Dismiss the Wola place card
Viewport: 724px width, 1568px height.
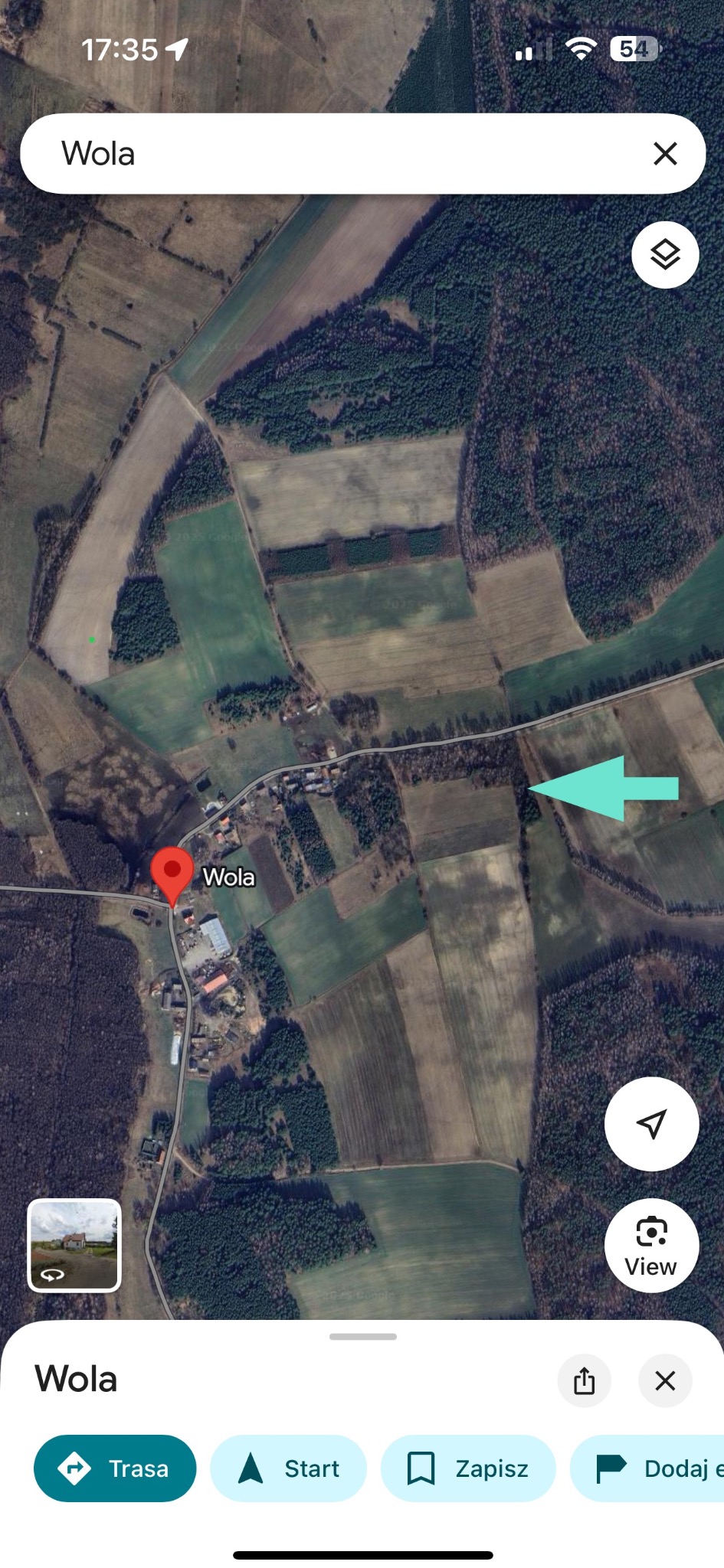pyautogui.click(x=664, y=1380)
